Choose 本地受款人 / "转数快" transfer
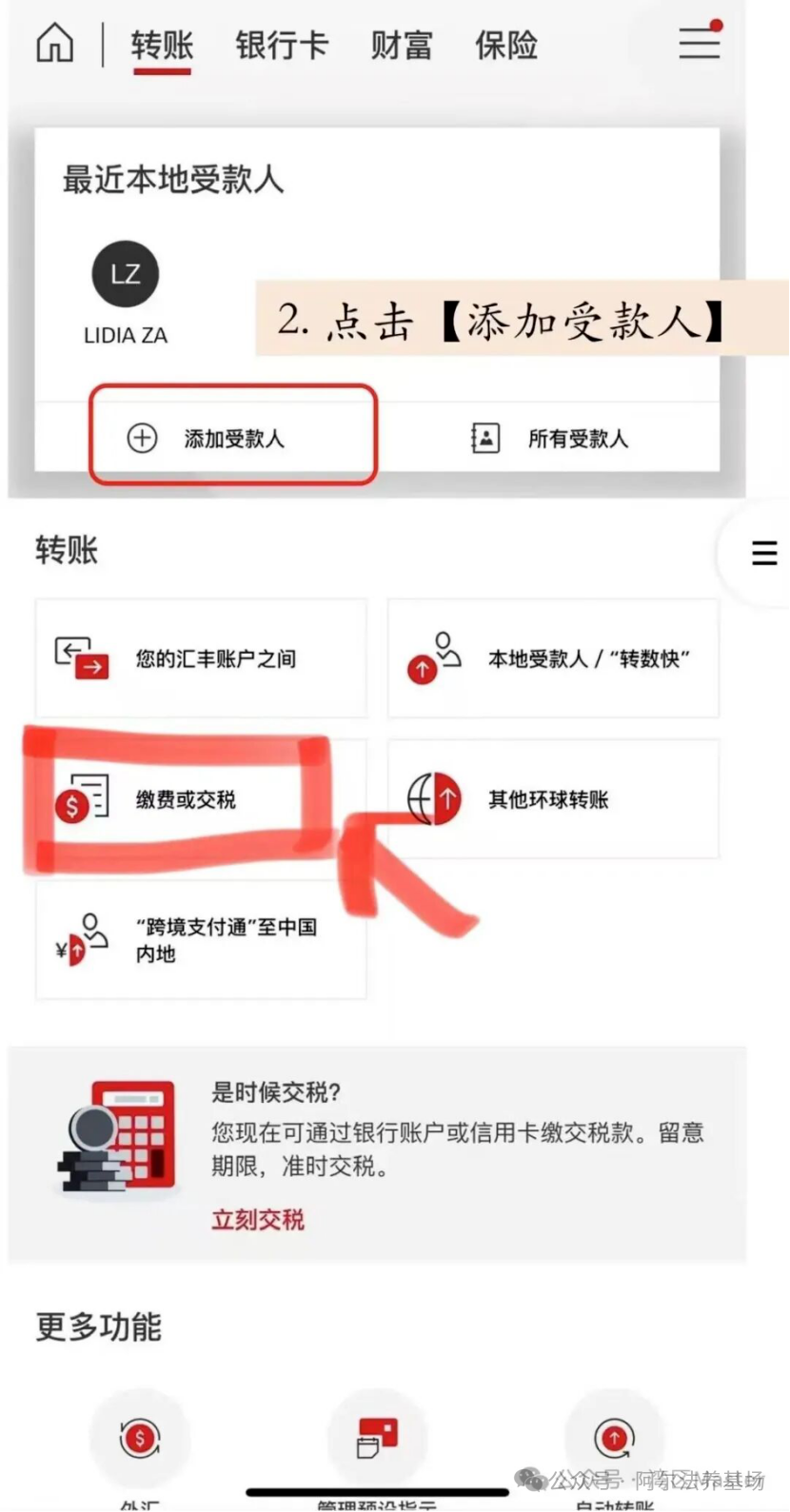 (553, 658)
